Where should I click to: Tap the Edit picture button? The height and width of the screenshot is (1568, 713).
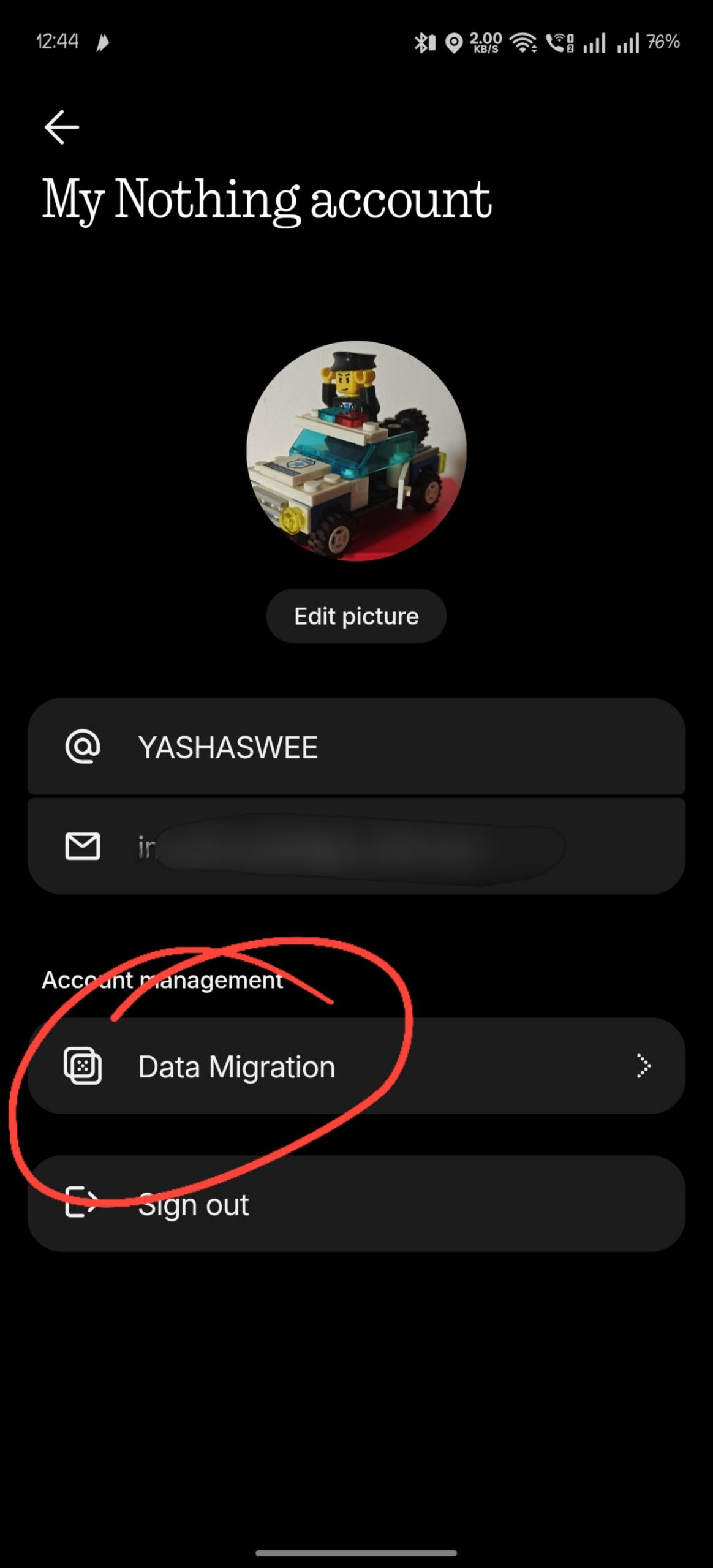(x=356, y=616)
